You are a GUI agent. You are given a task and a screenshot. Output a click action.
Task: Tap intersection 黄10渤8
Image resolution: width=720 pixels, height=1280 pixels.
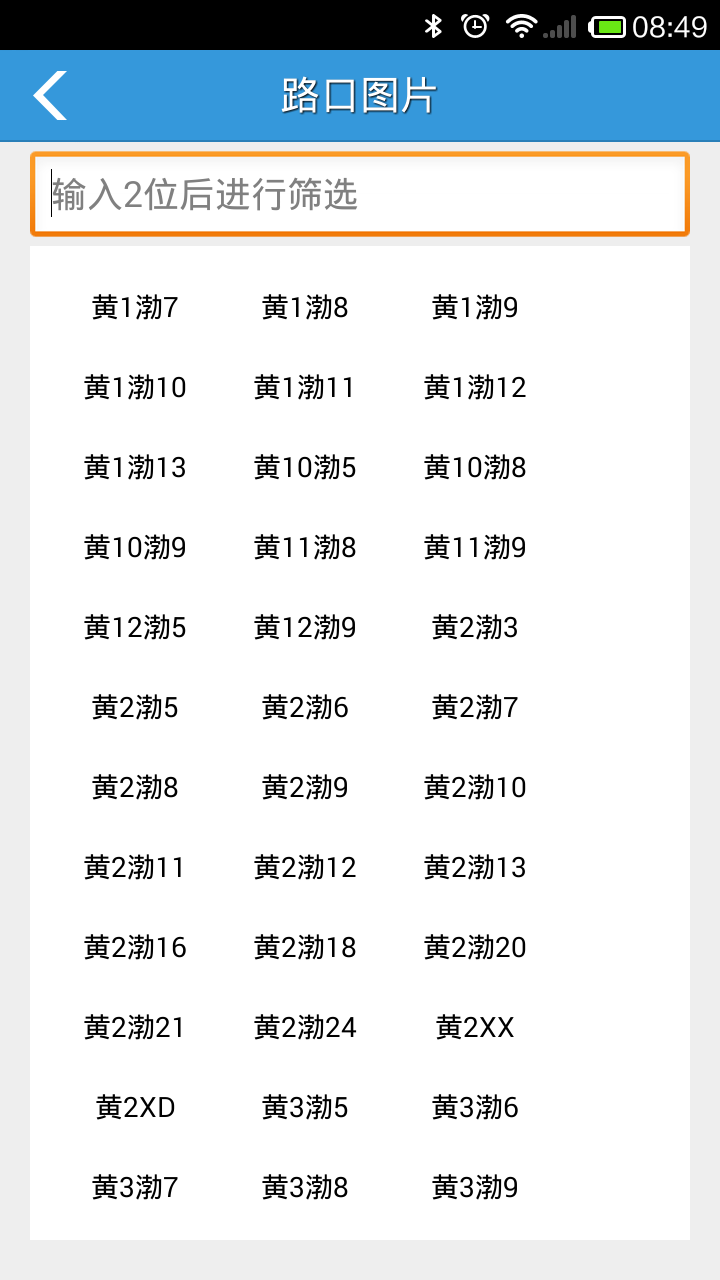[475, 467]
